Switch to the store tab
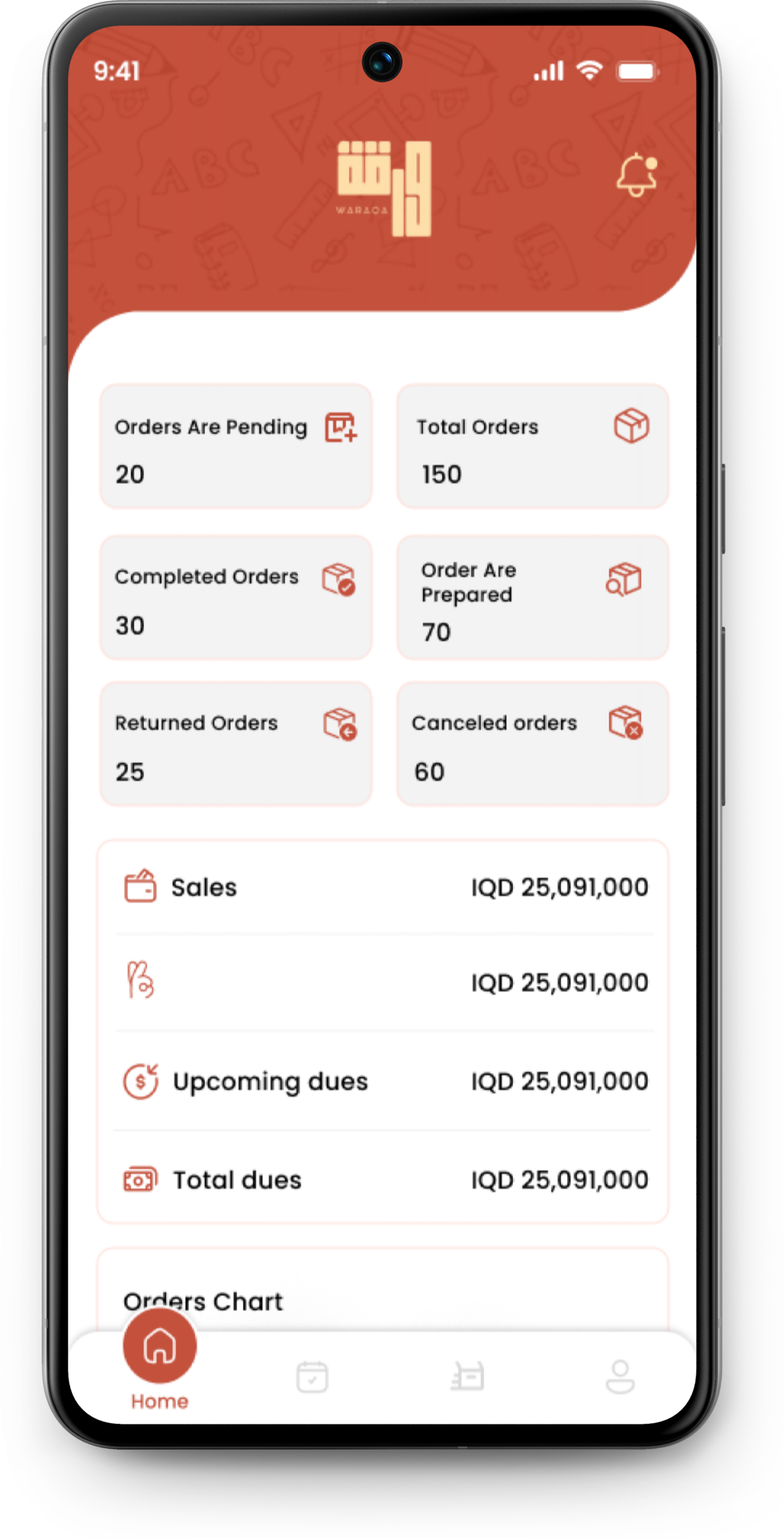This screenshot has width=784, height=1538. tap(467, 1376)
